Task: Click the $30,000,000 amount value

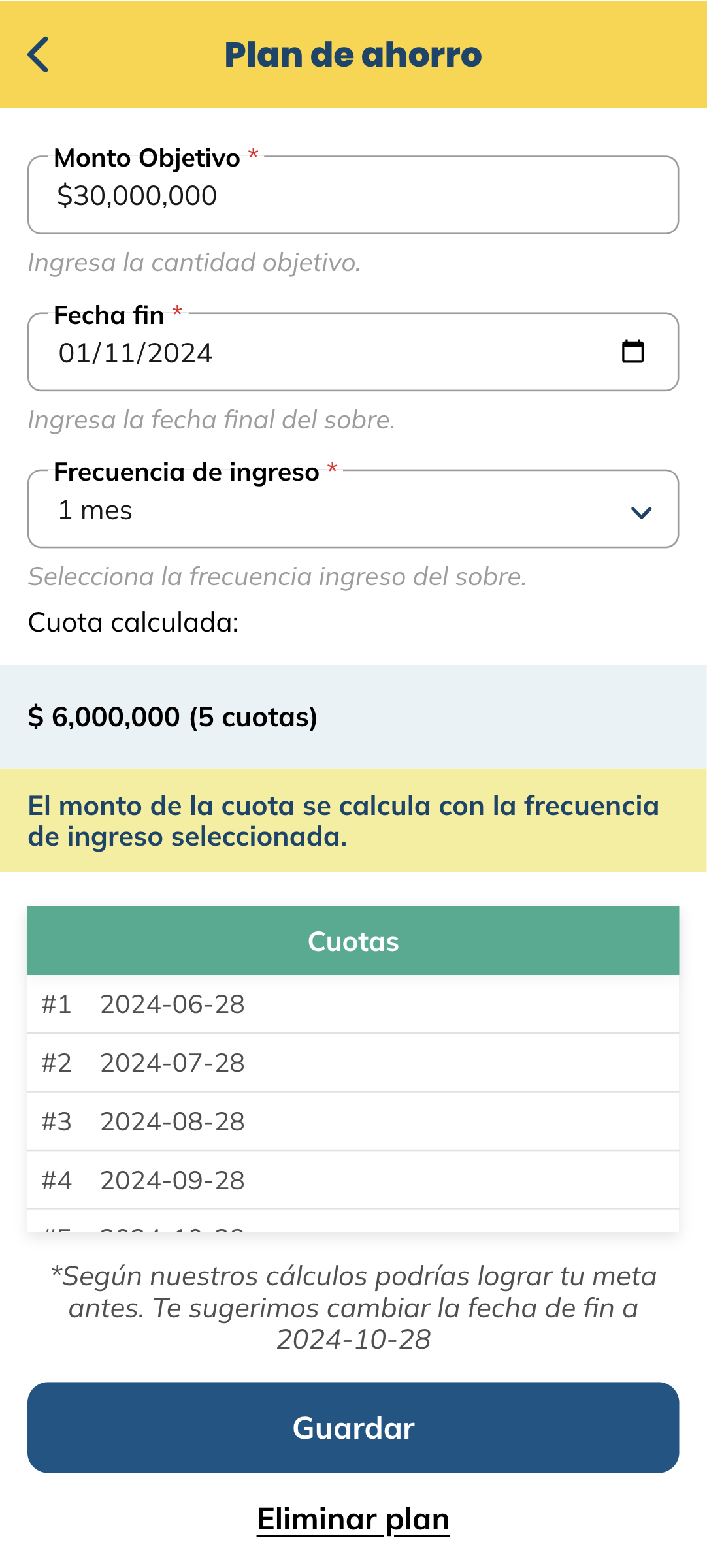Action: click(x=137, y=195)
